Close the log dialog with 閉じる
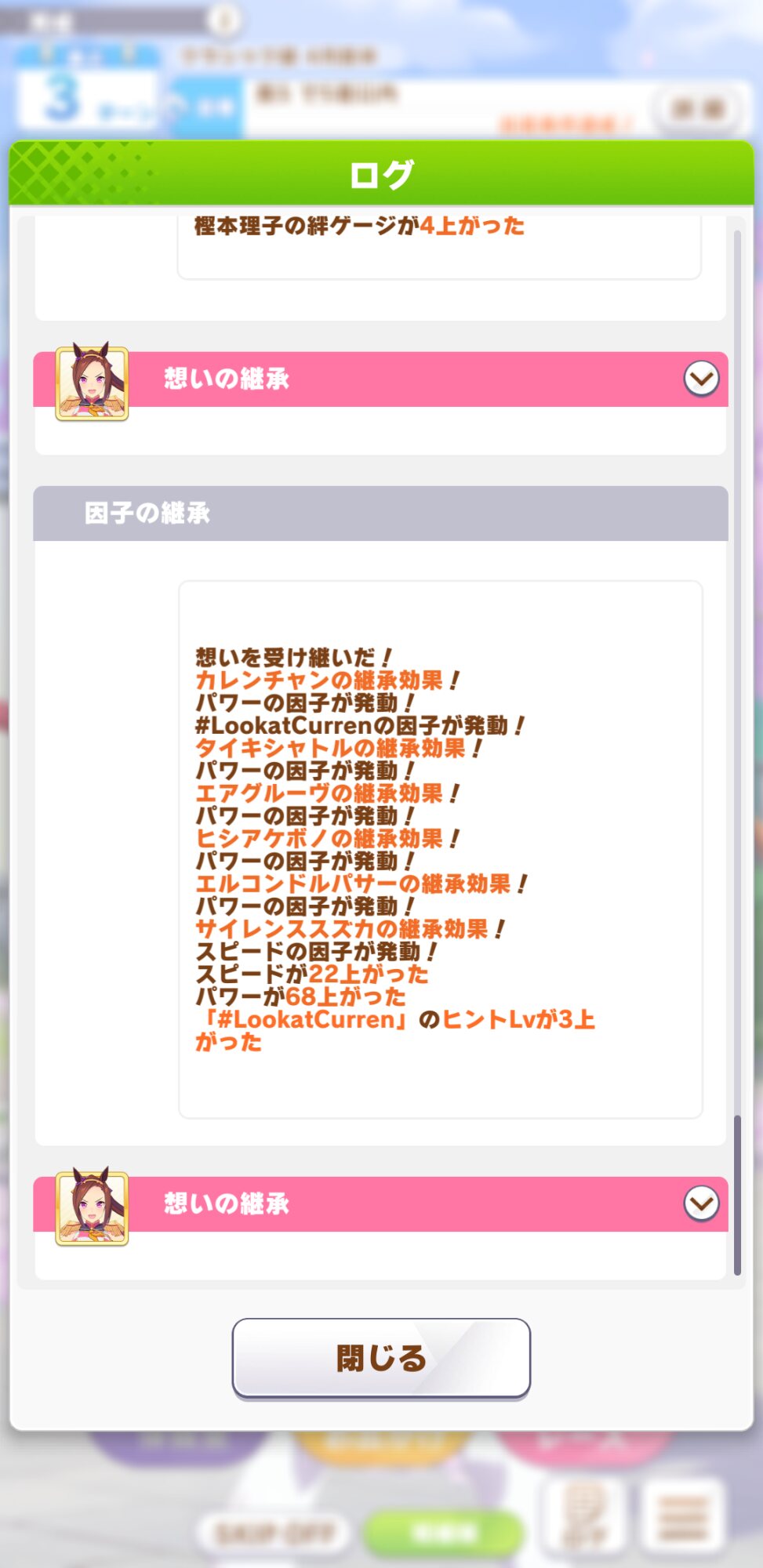The width and height of the screenshot is (763, 1568). pos(381,1358)
